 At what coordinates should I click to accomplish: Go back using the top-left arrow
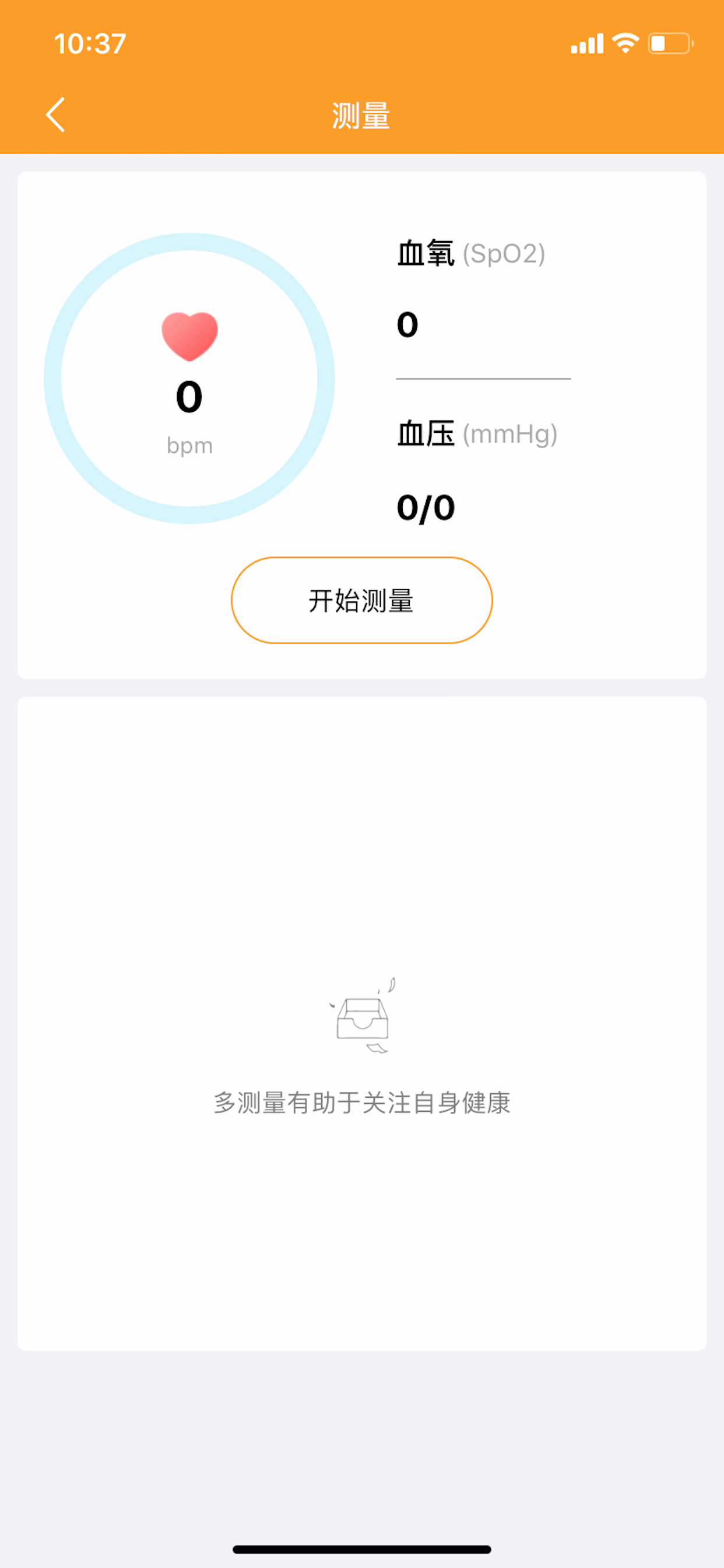click(x=55, y=114)
